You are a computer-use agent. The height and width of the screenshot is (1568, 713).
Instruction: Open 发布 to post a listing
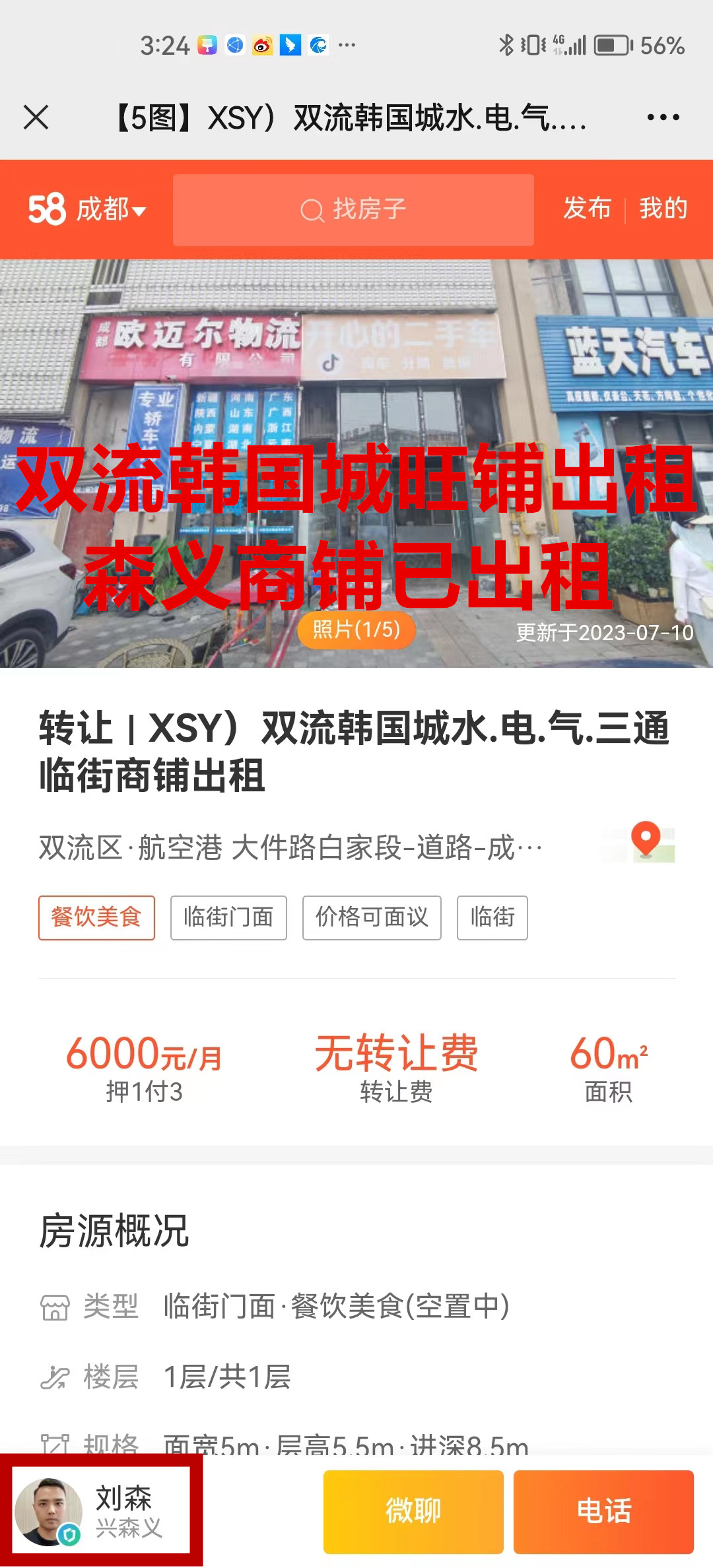click(x=587, y=209)
